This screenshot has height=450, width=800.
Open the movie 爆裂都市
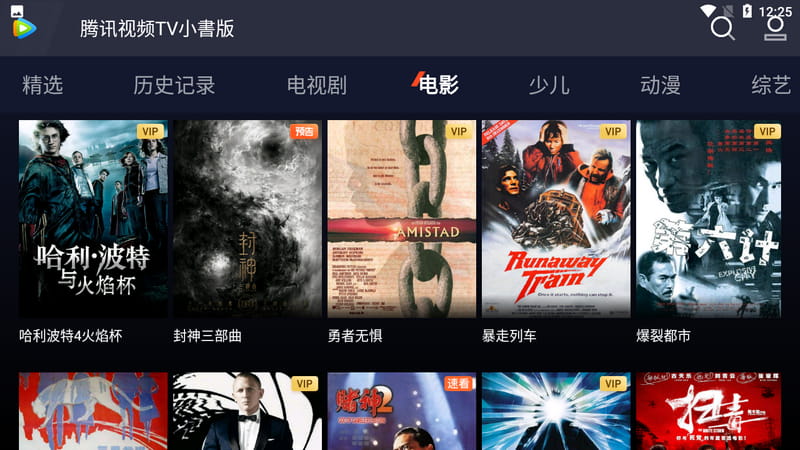710,220
